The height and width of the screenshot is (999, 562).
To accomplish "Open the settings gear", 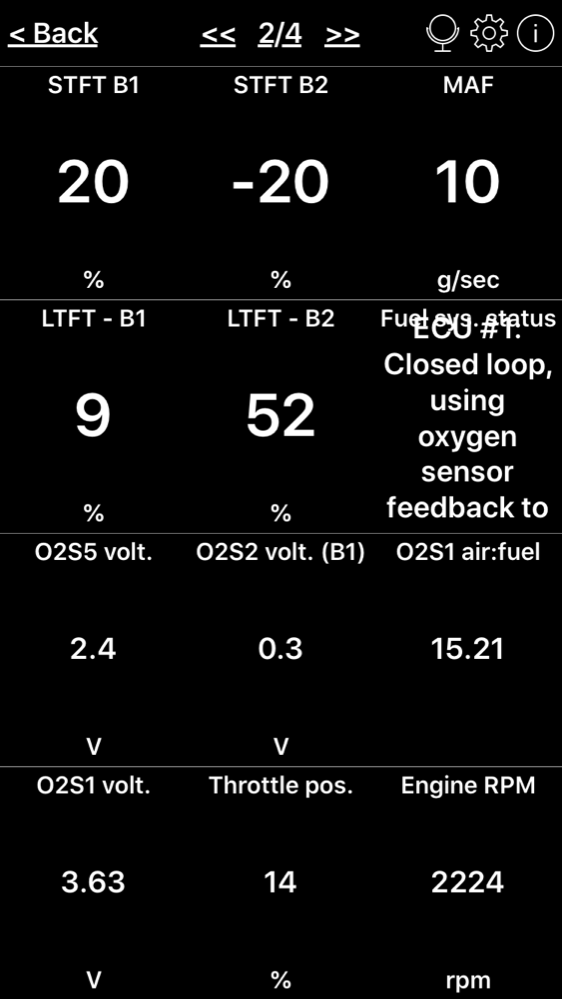I will tap(489, 33).
